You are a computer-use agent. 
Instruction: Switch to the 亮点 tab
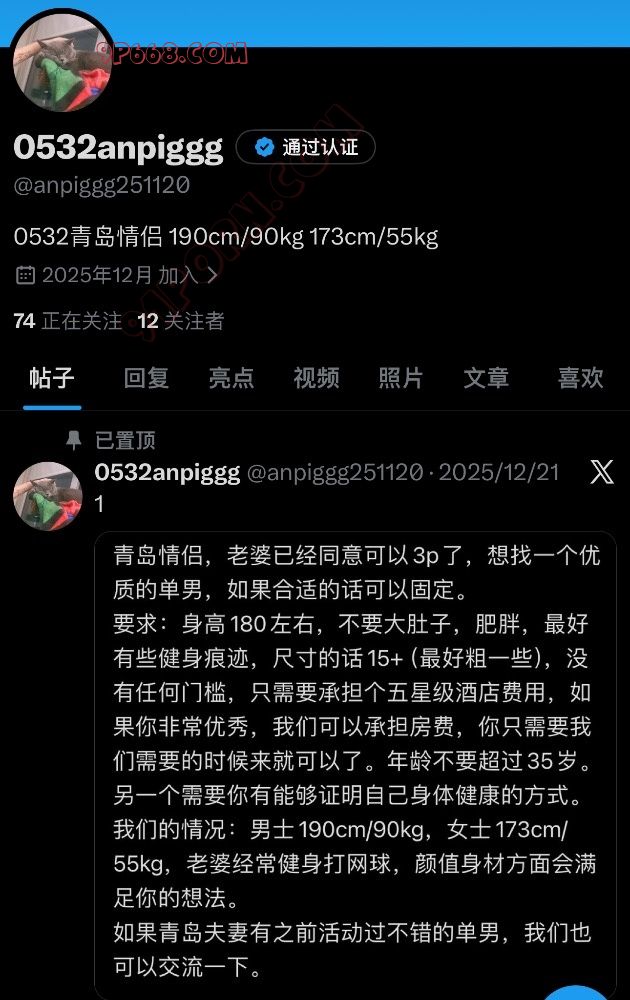click(231, 378)
